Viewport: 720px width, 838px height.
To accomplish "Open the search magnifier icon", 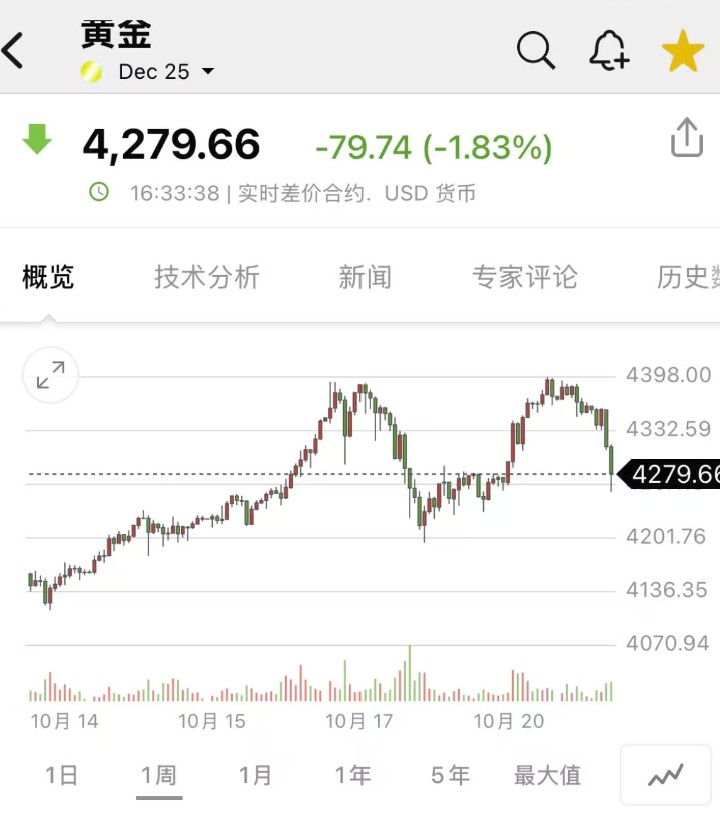I will pyautogui.click(x=536, y=50).
